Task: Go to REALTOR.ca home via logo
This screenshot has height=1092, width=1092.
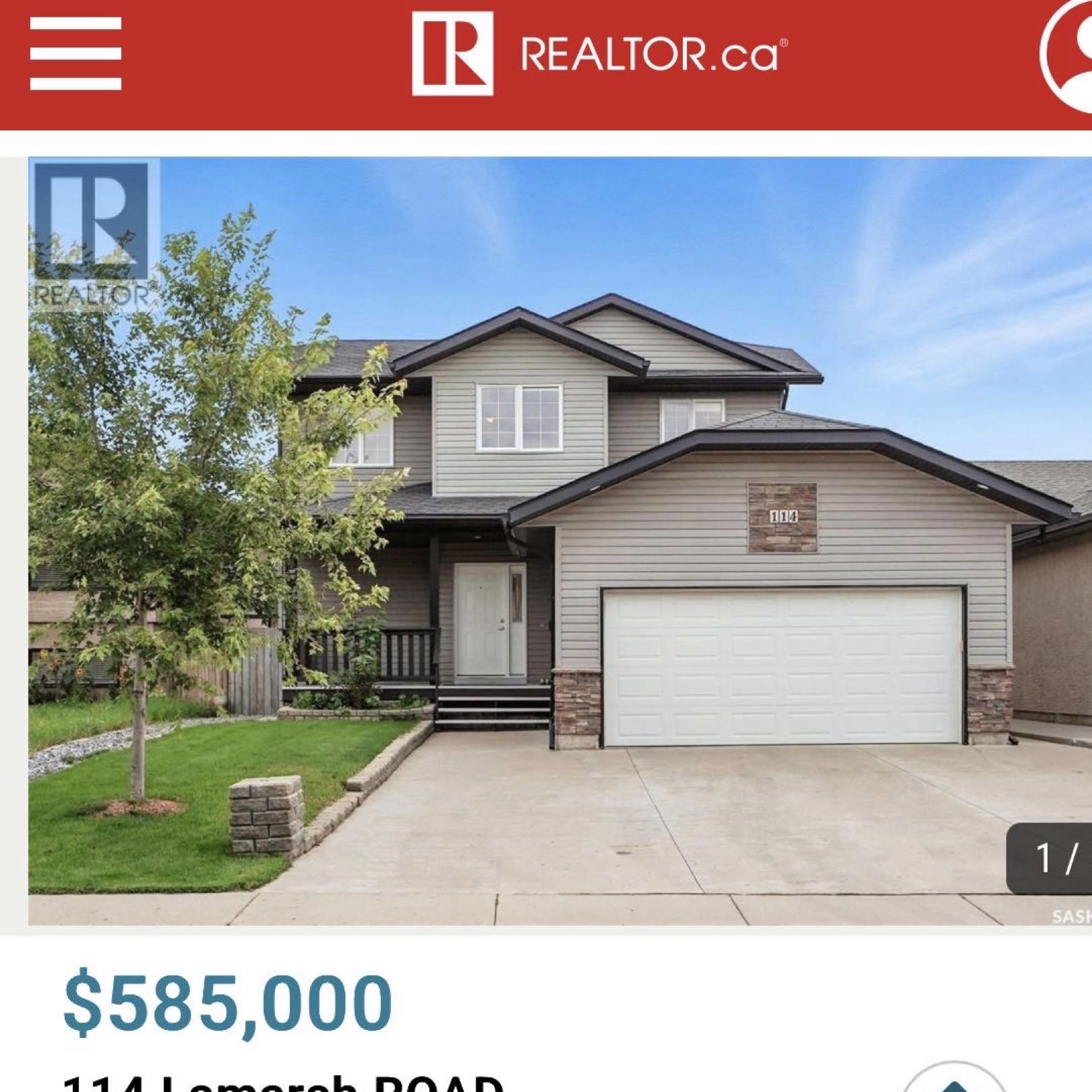Action: (599, 54)
